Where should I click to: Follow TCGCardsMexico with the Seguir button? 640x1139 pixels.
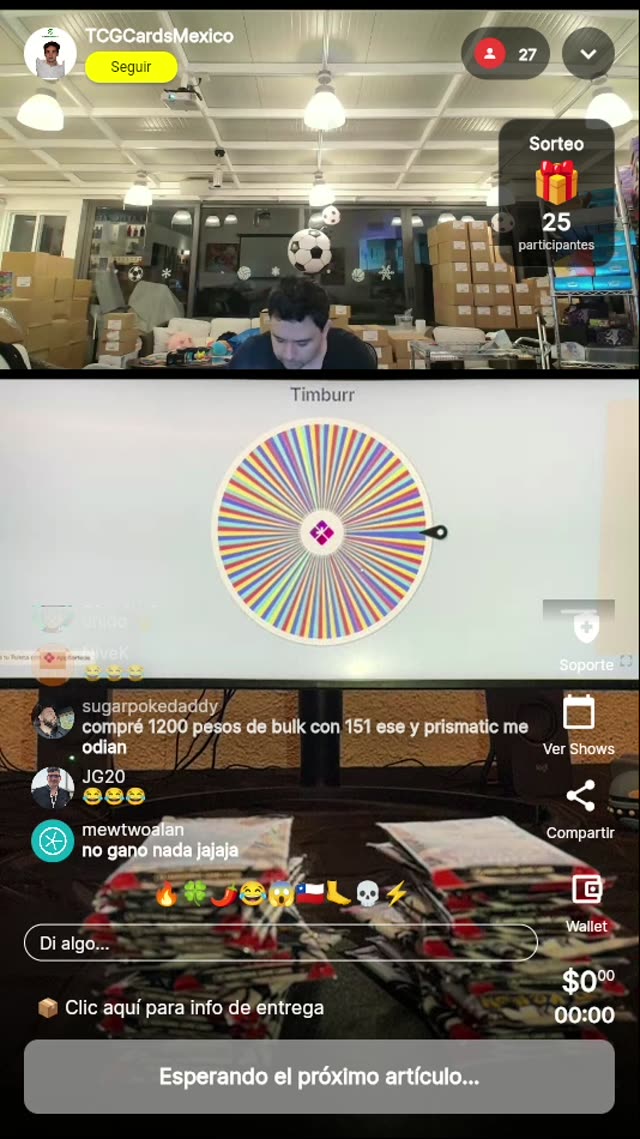click(131, 67)
